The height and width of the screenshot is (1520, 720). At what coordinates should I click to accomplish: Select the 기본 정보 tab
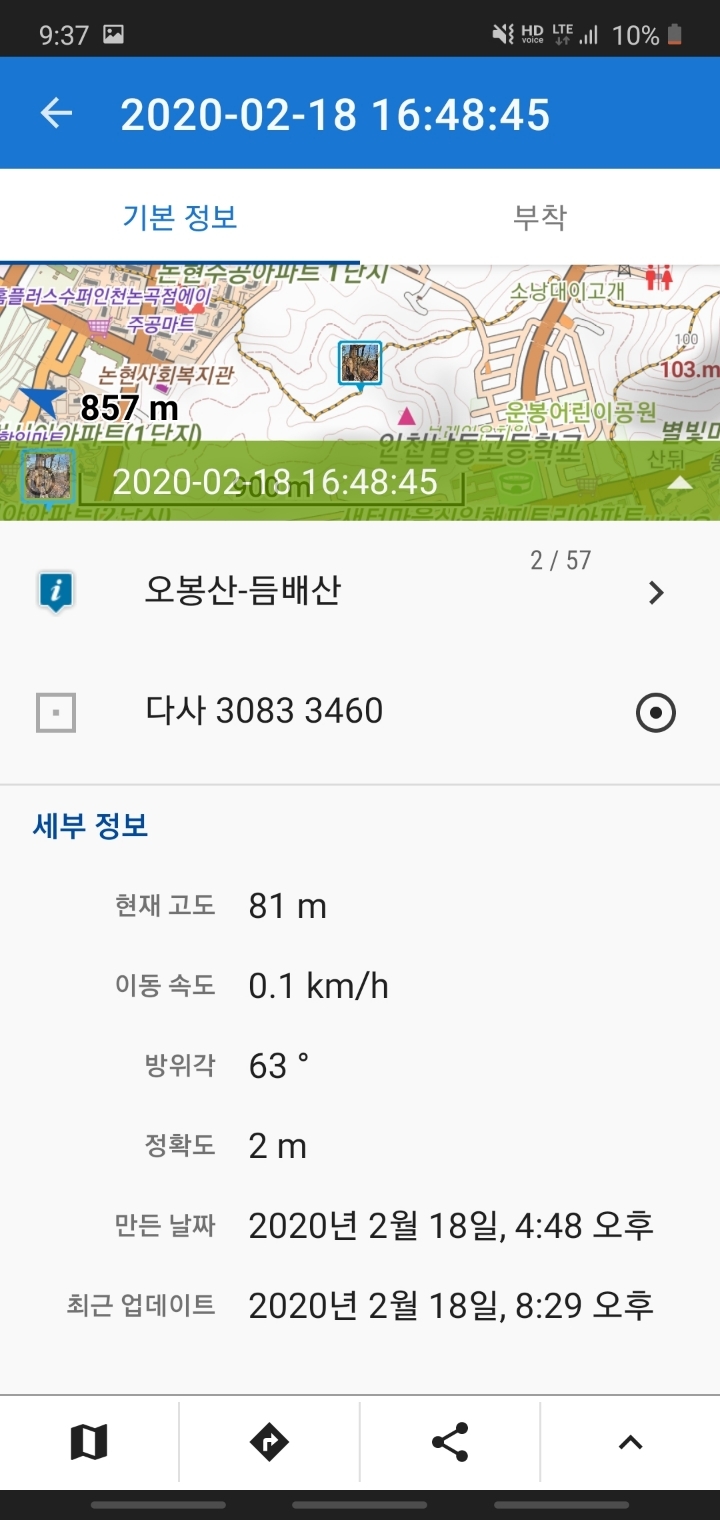click(x=180, y=217)
